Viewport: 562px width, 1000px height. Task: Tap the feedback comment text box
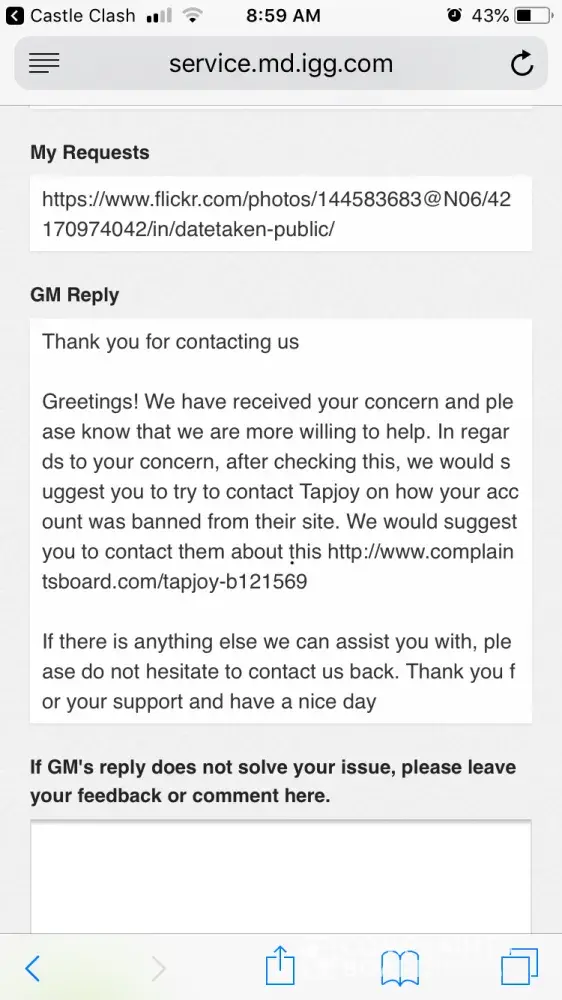(x=281, y=878)
